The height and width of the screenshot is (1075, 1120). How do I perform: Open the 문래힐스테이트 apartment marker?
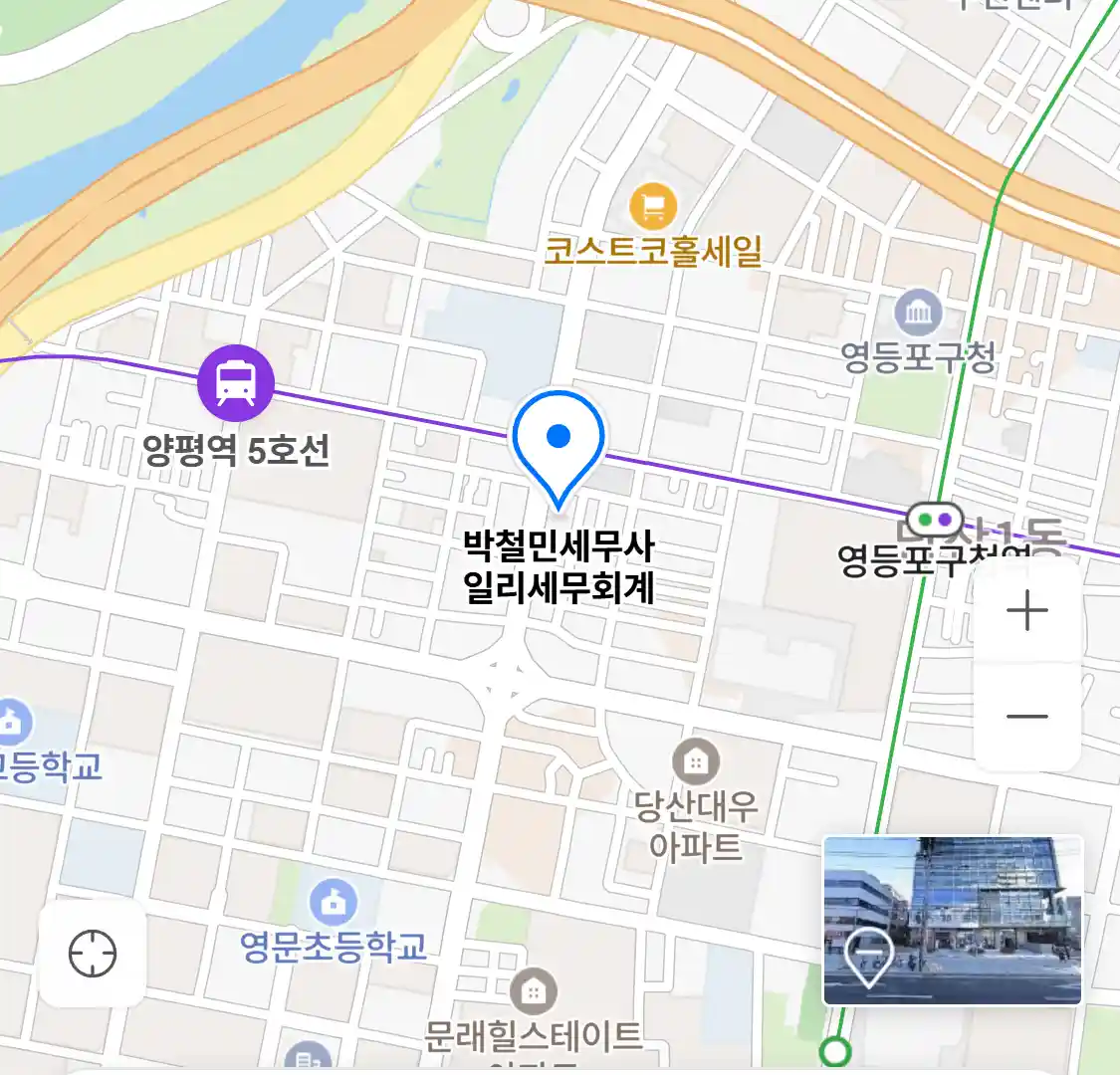pyautogui.click(x=534, y=991)
